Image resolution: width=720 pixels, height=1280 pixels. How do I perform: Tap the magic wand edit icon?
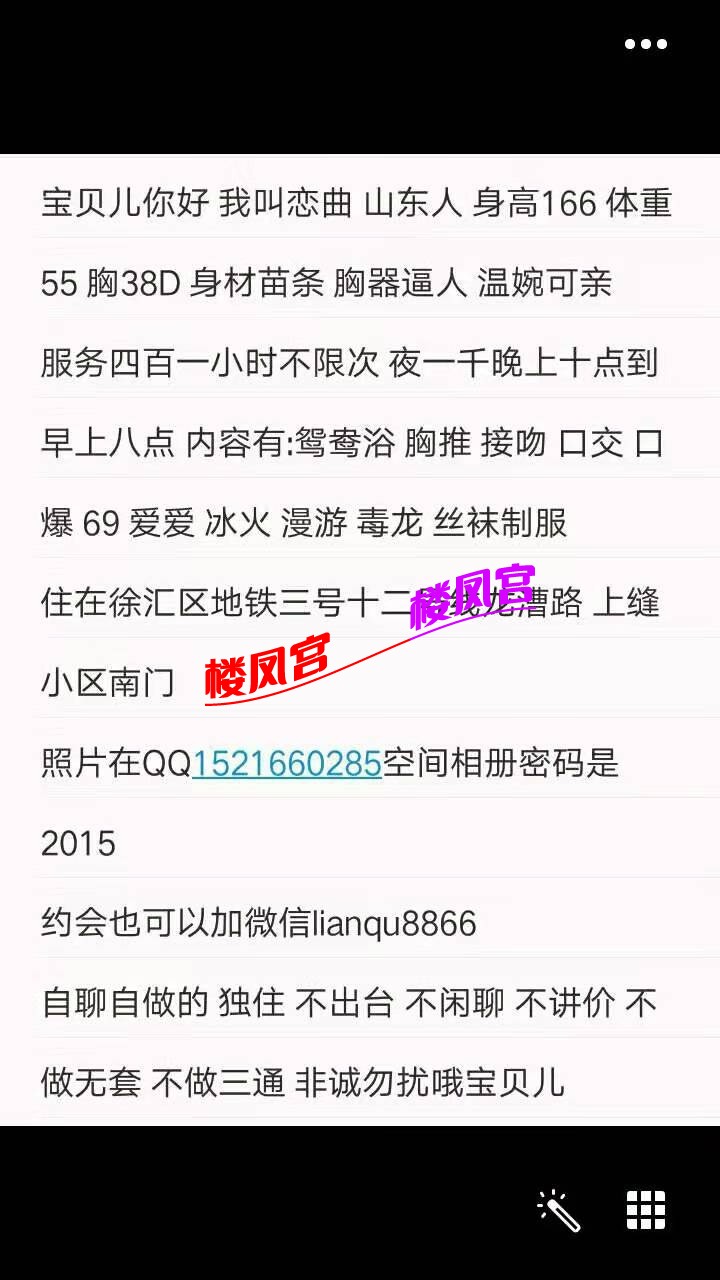point(558,1210)
